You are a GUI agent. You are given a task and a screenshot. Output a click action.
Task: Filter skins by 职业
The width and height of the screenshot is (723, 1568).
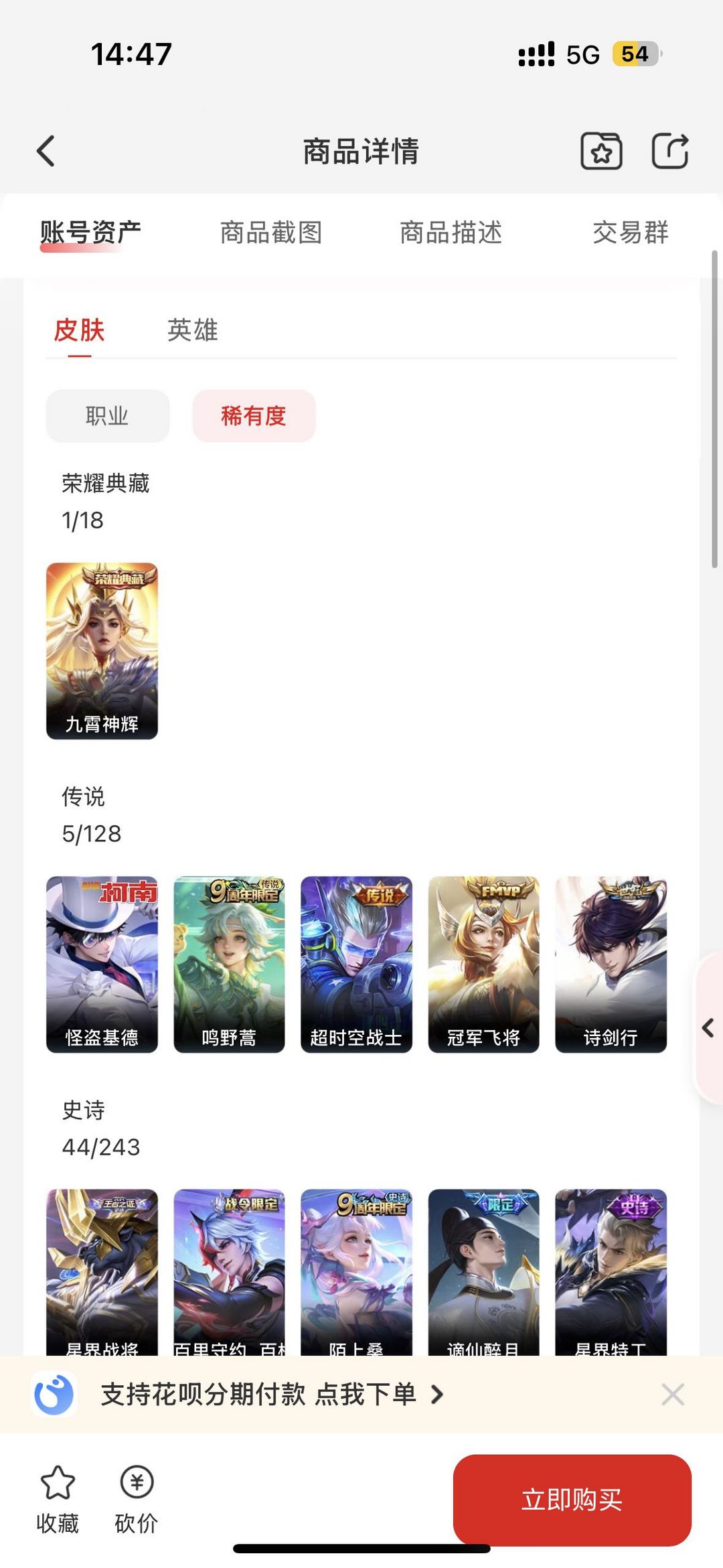coord(108,416)
